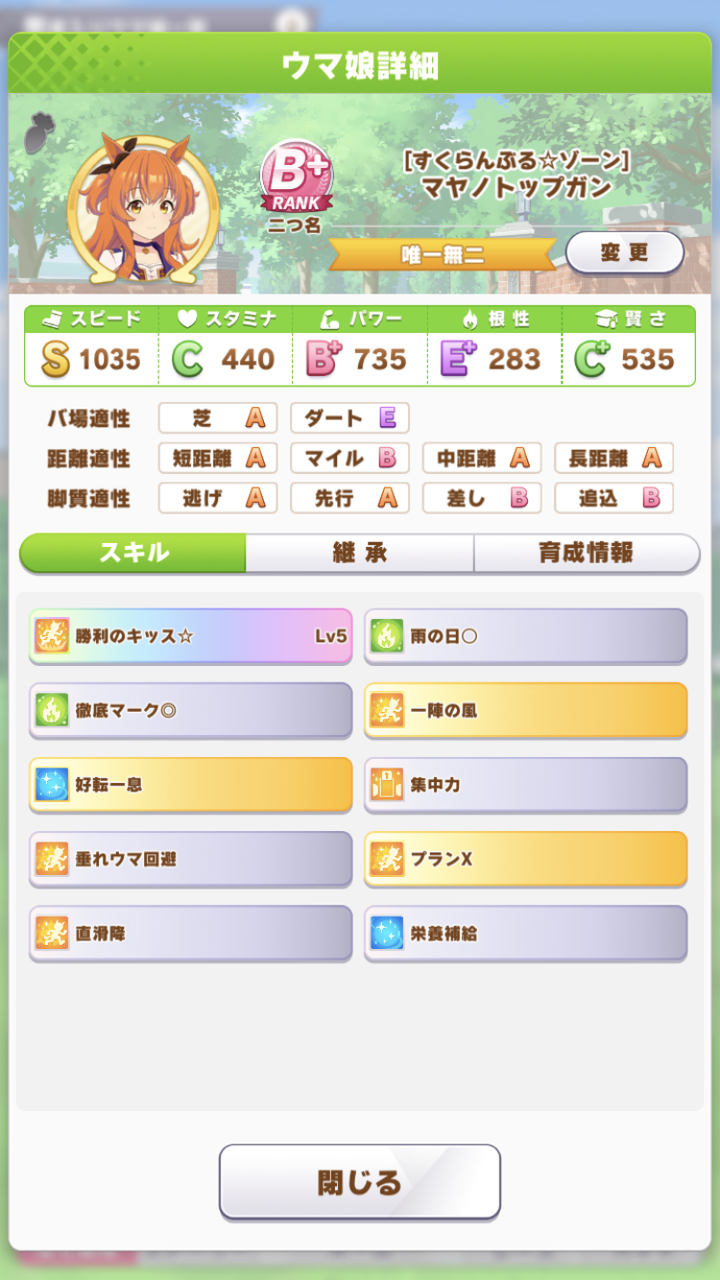Open the 好転一息 skill info
Image resolution: width=720 pixels, height=1280 pixels.
pyautogui.click(x=191, y=785)
